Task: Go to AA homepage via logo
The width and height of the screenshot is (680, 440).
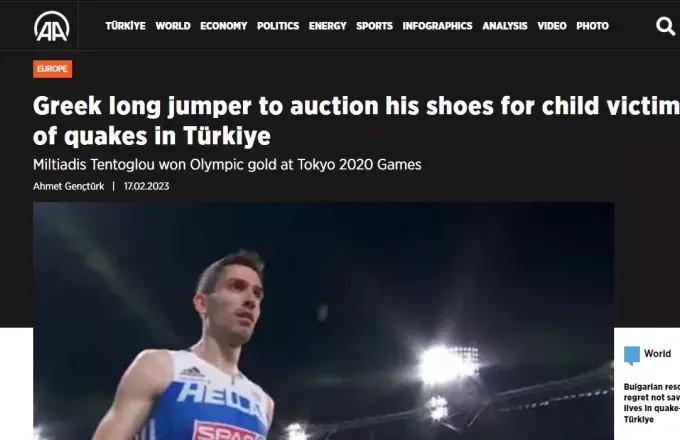Action: point(51,26)
